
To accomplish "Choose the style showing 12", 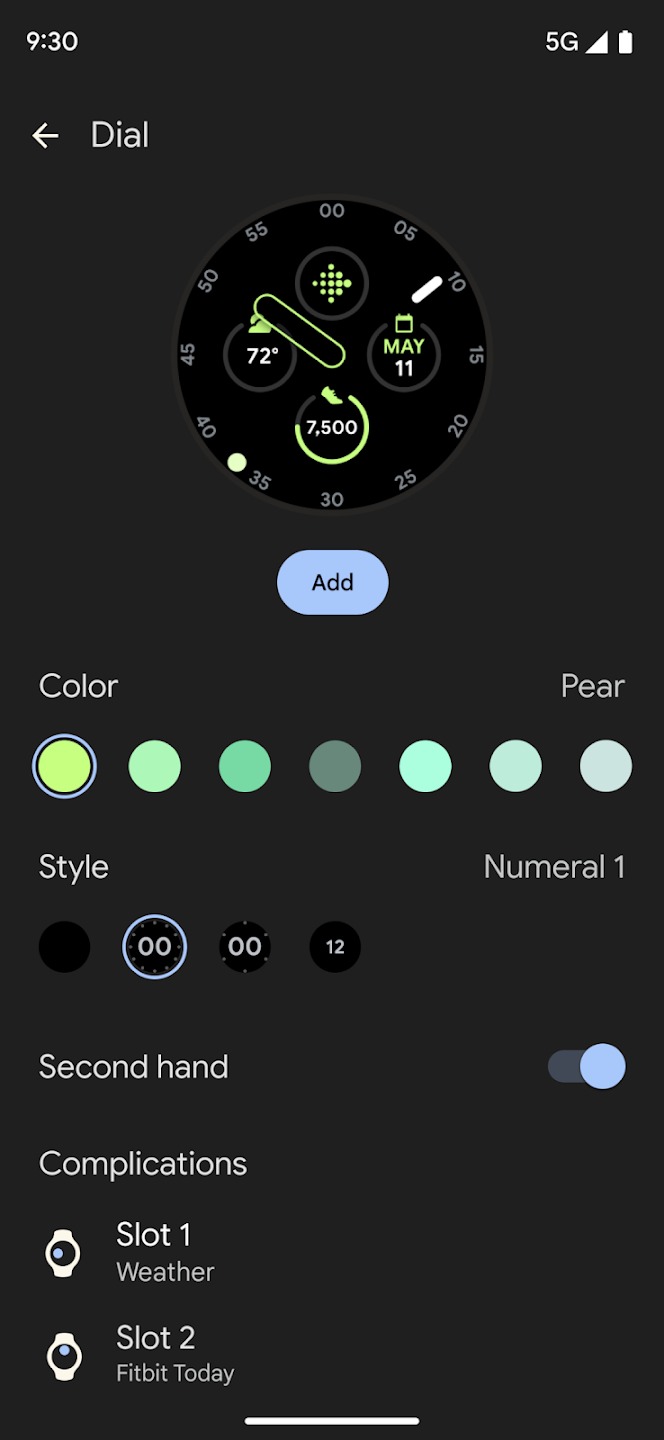I will [335, 947].
